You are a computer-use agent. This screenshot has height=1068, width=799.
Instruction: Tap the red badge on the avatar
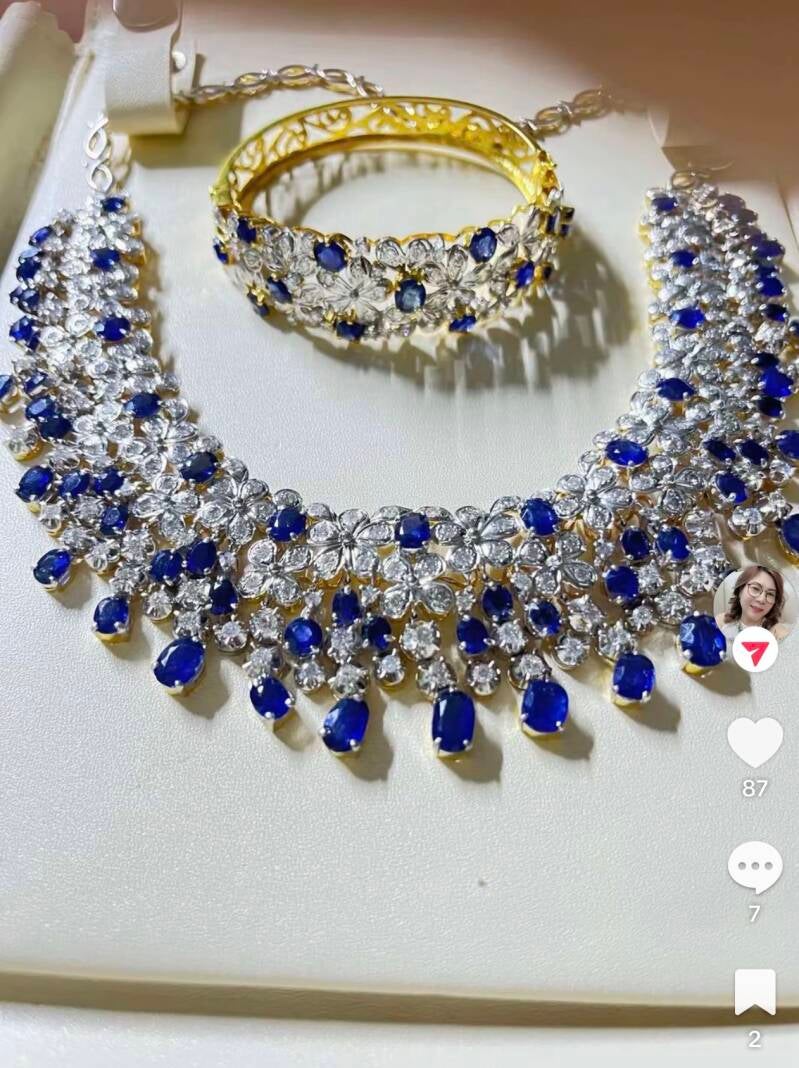pyautogui.click(x=755, y=651)
